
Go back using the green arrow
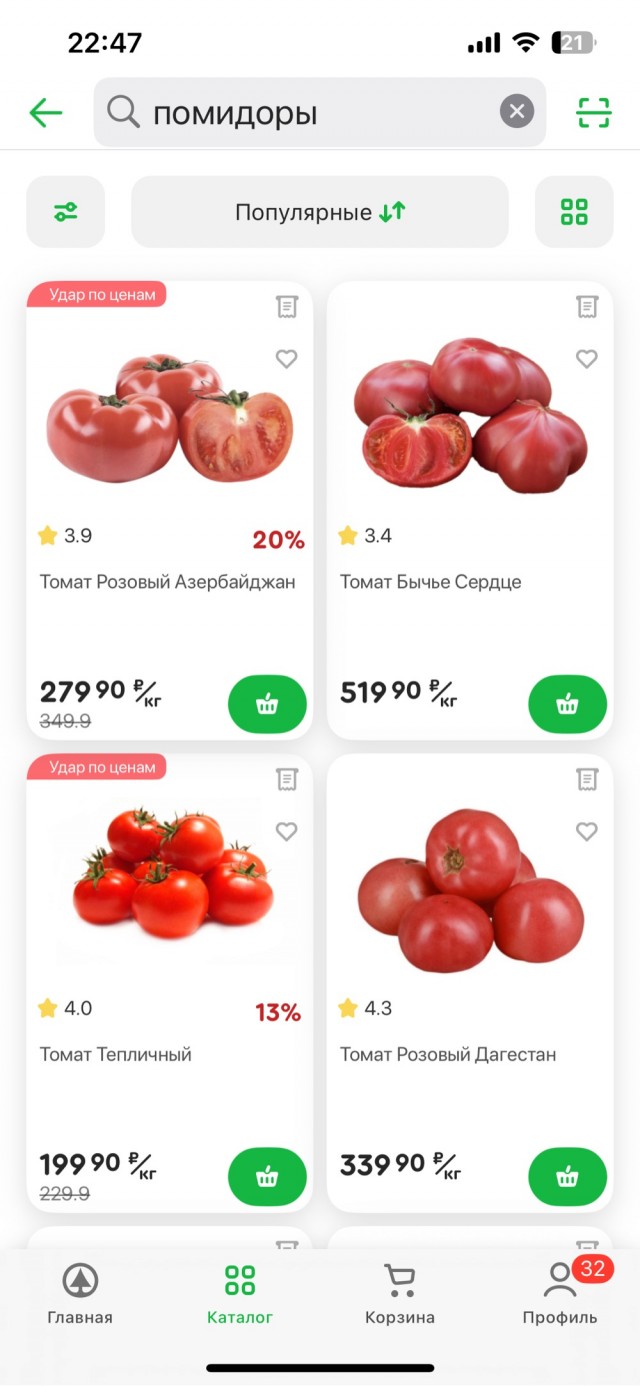(x=46, y=113)
